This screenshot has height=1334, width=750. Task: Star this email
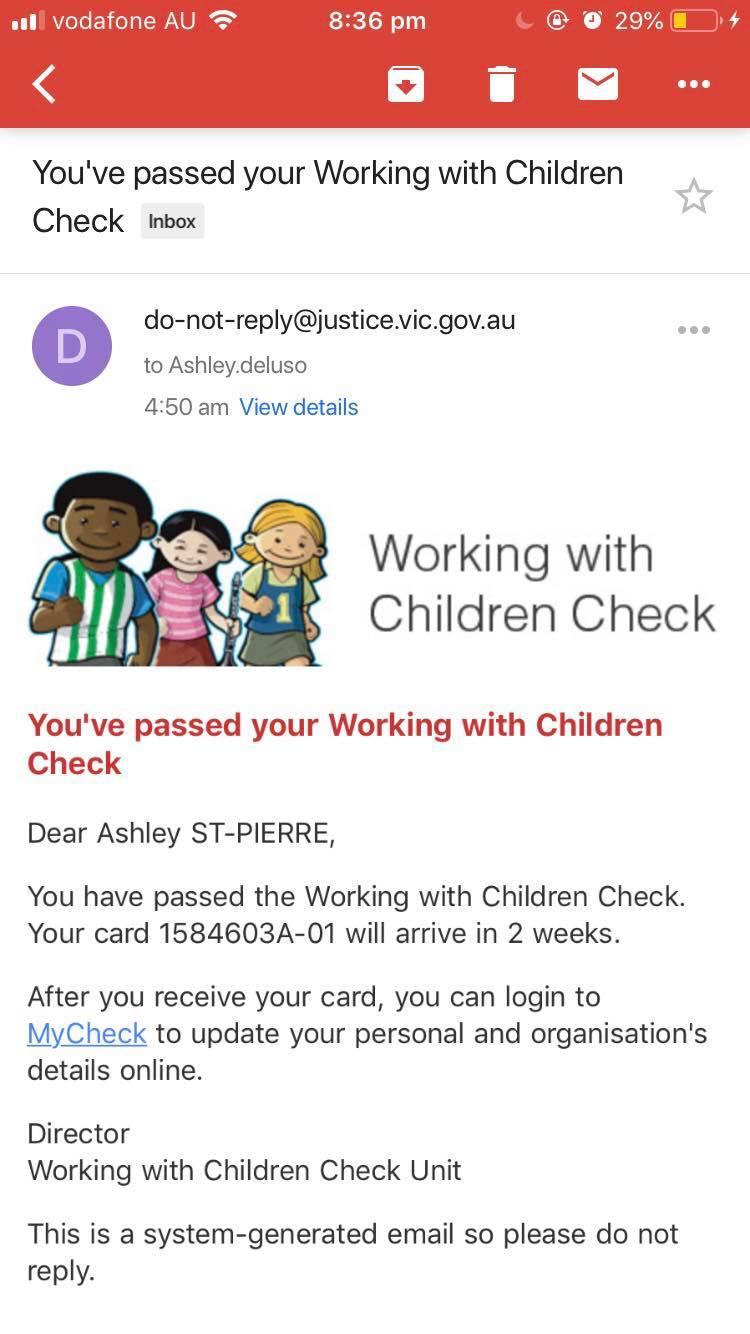click(693, 197)
